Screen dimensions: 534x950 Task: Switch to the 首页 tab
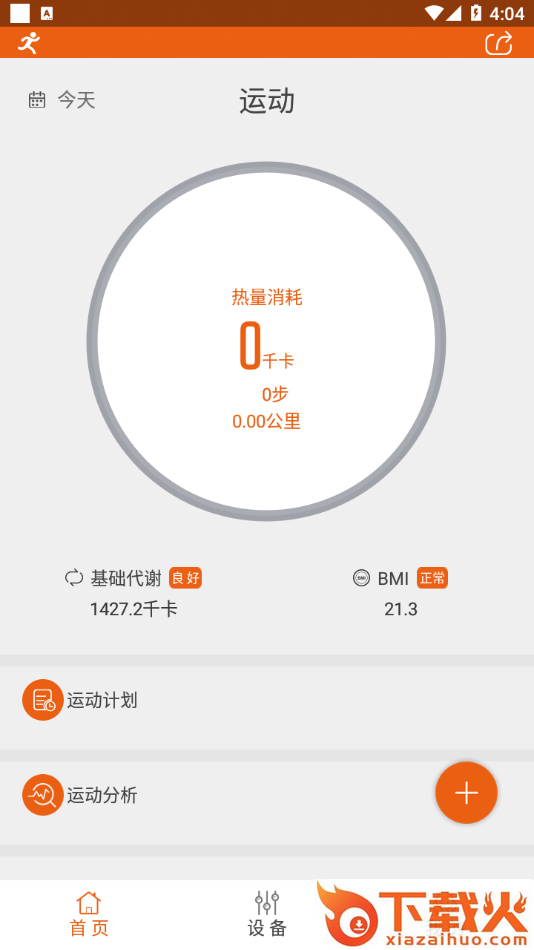tap(89, 915)
